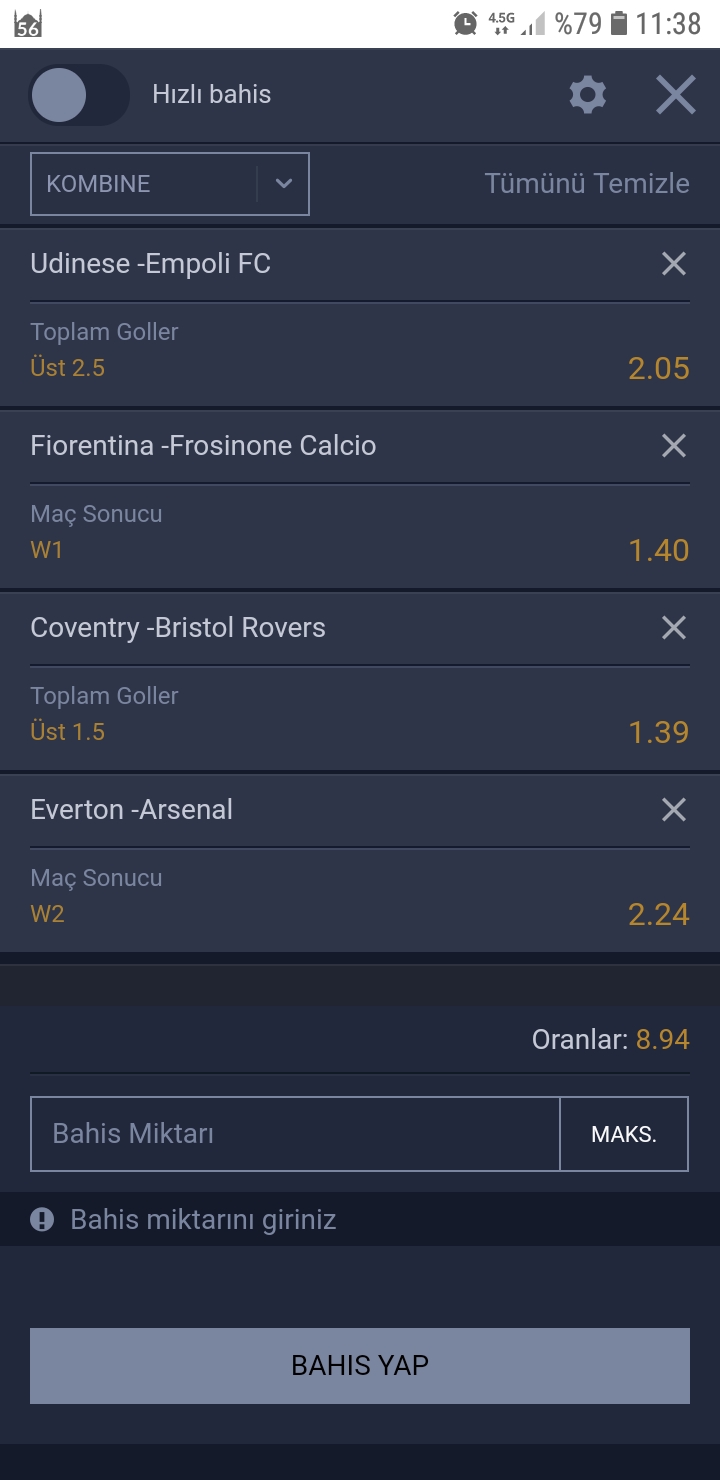Remove the Coventry - Bristol Rovers selection

[x=674, y=628]
